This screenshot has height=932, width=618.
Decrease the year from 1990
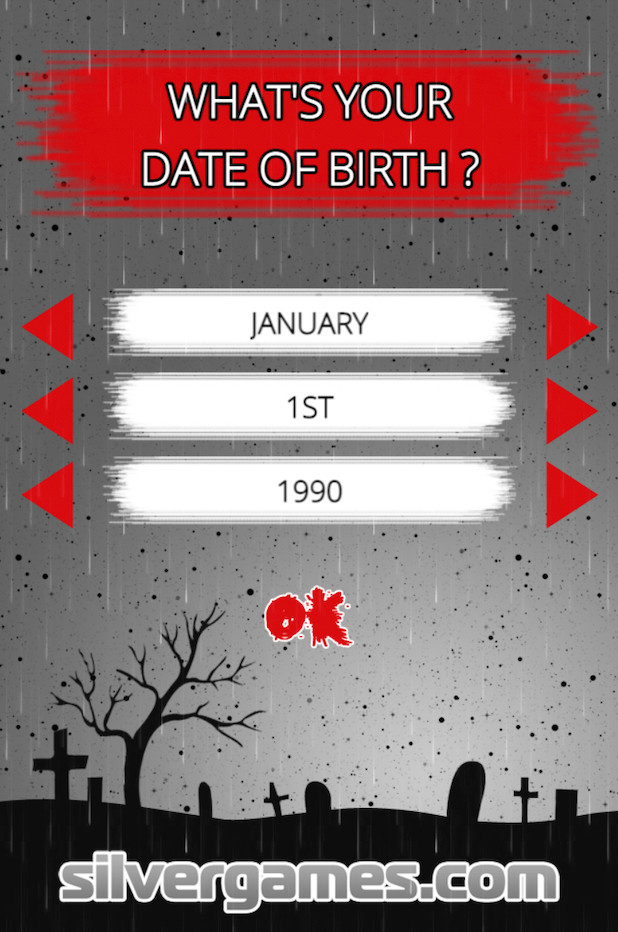click(x=50, y=494)
